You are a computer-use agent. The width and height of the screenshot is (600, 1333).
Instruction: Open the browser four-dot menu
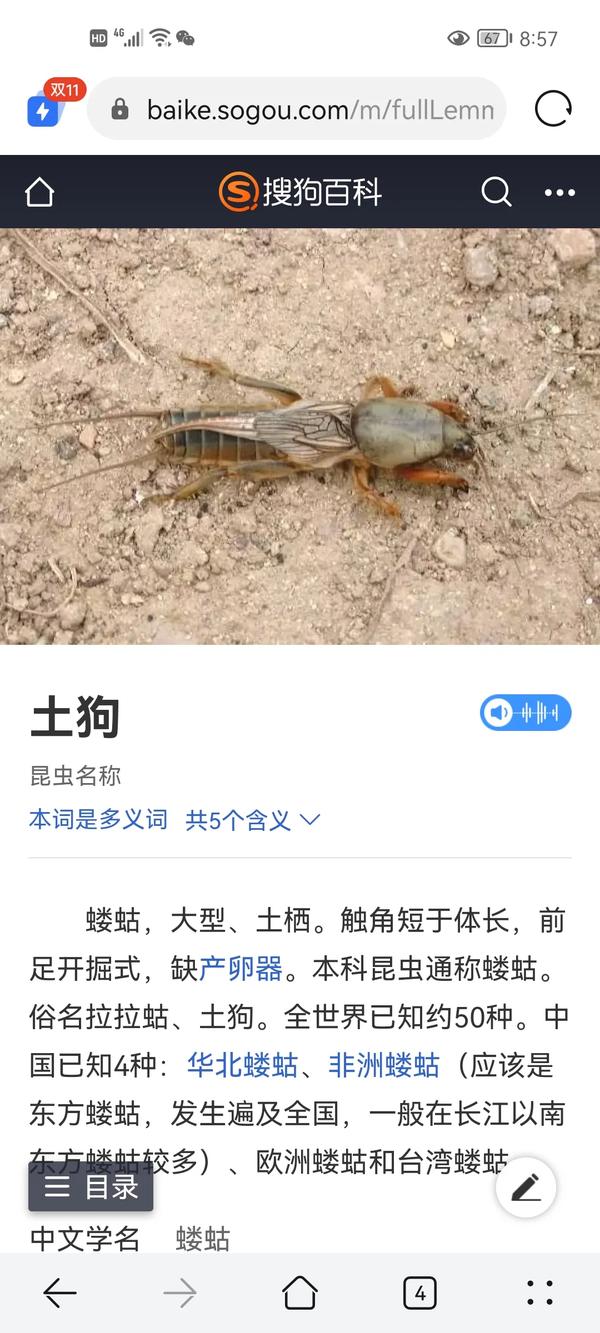[x=540, y=1293]
